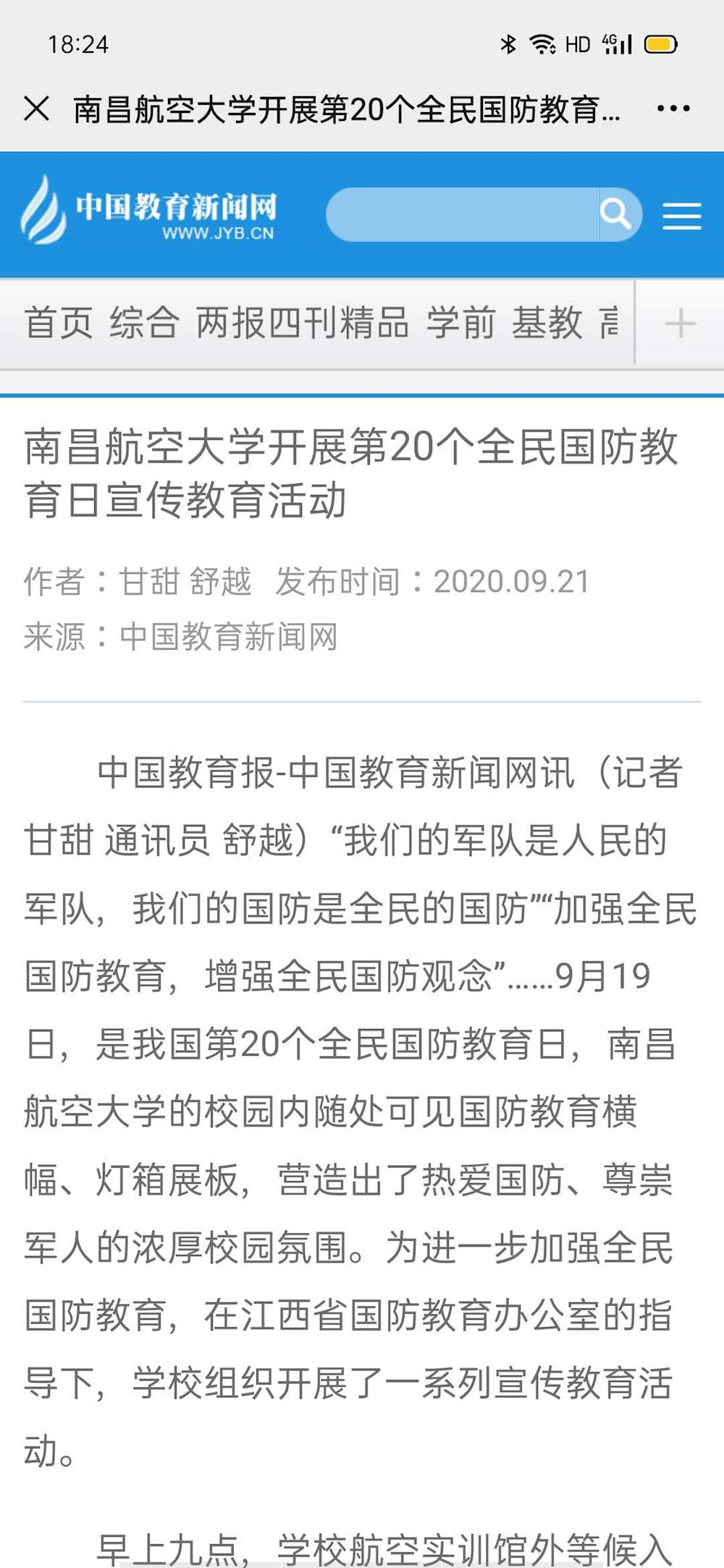The image size is (724, 1568).
Task: Switch to the 综合 section
Action: click(x=144, y=323)
